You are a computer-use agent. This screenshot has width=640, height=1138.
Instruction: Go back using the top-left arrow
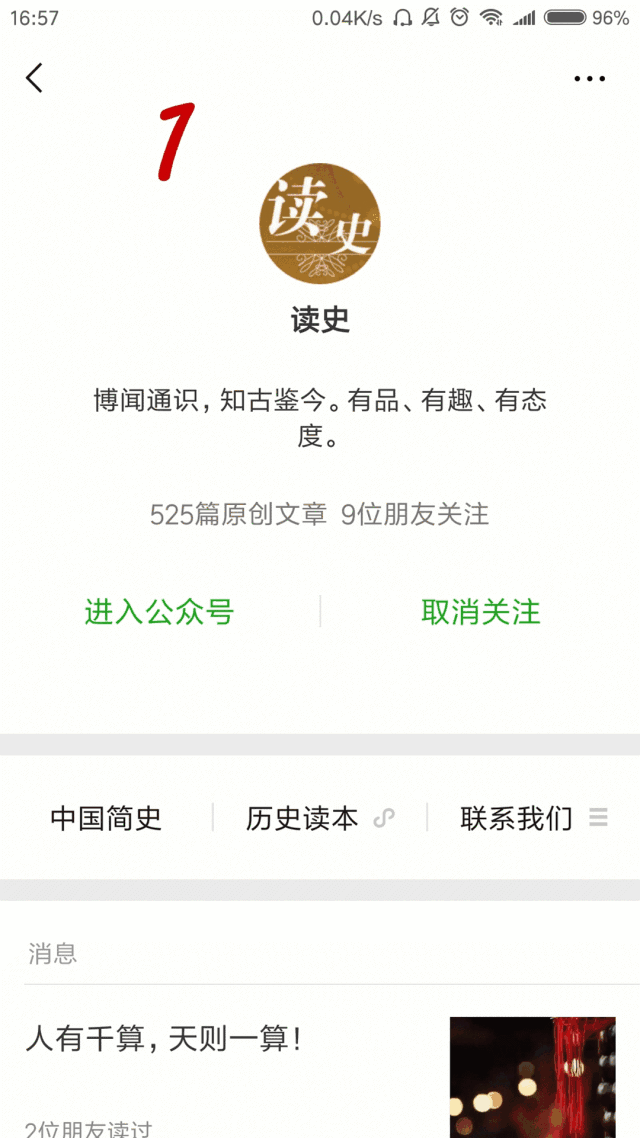tap(35, 78)
